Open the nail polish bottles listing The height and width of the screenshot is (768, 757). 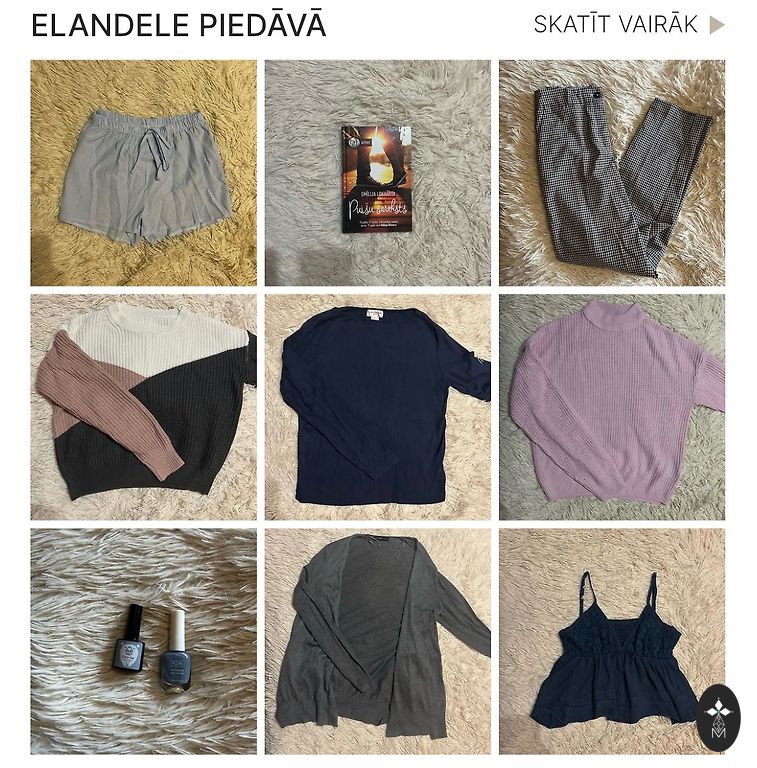click(143, 641)
